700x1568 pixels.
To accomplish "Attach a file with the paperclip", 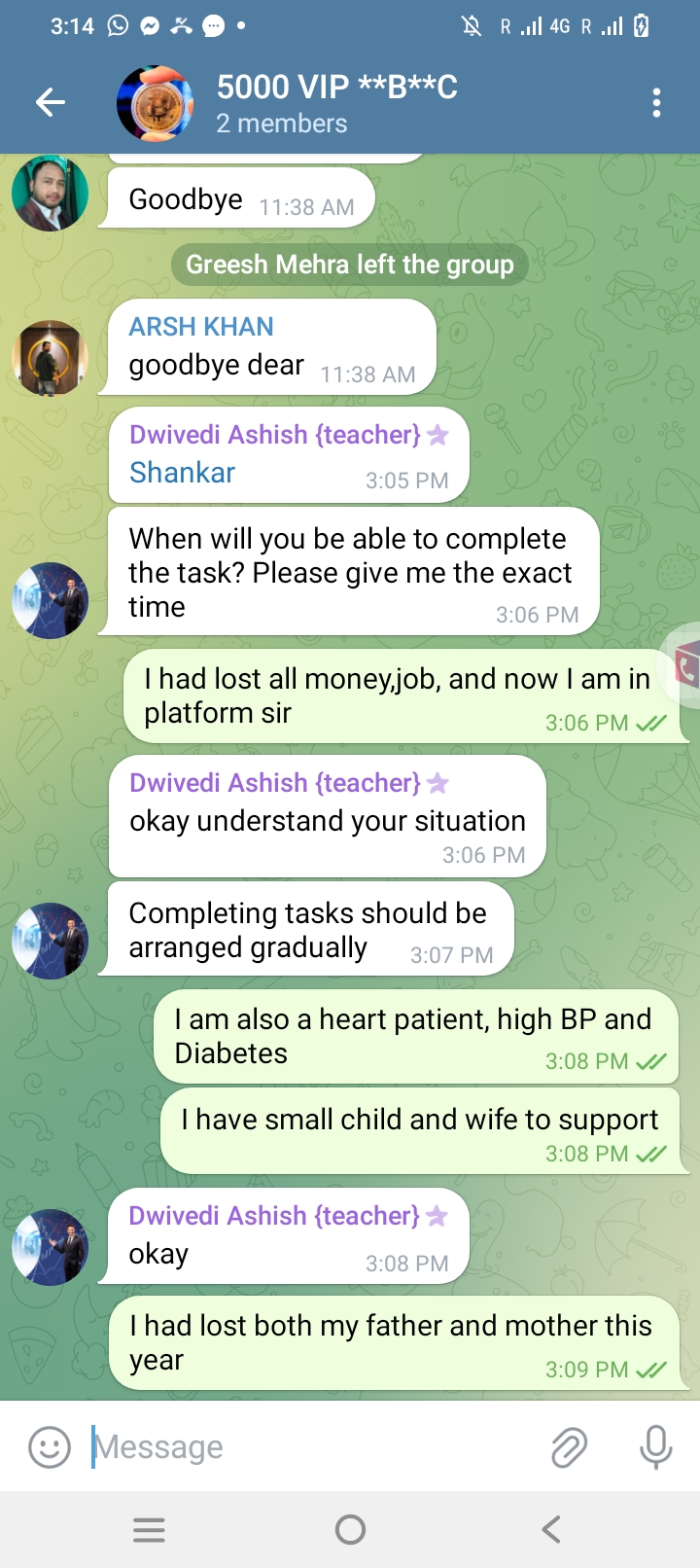I will pos(569,1446).
